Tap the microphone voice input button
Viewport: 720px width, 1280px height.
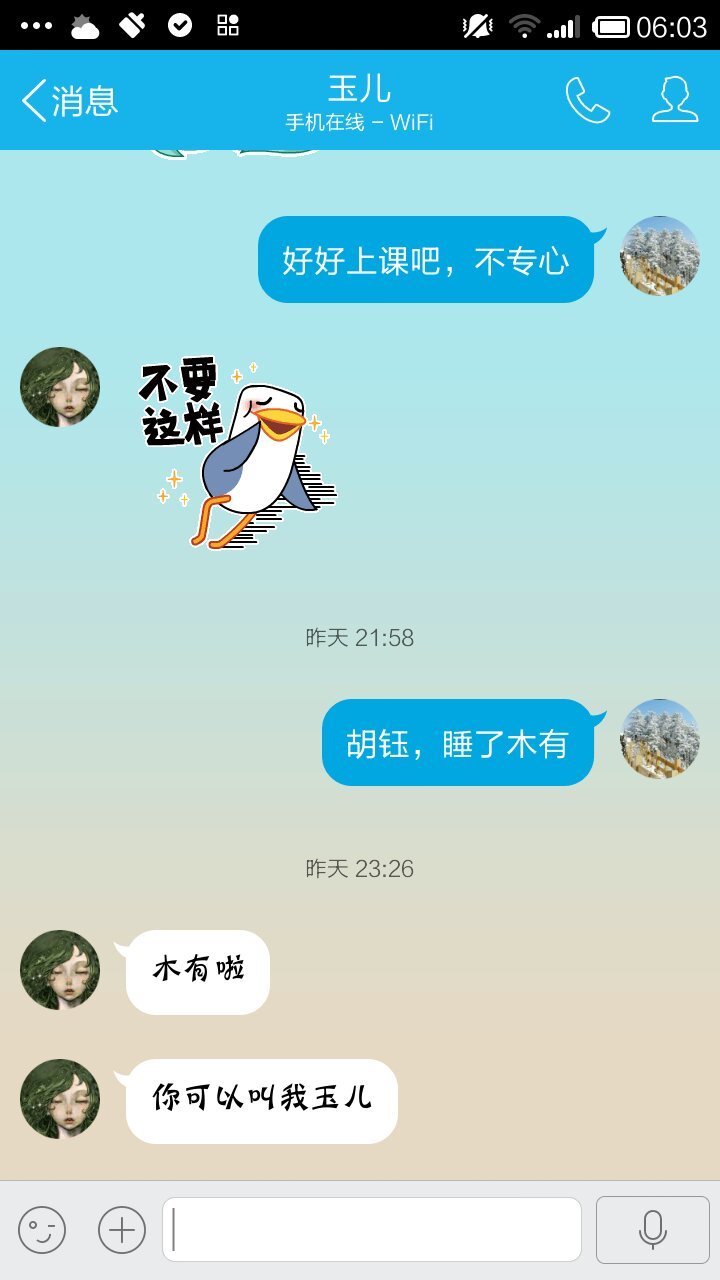pyautogui.click(x=652, y=1229)
